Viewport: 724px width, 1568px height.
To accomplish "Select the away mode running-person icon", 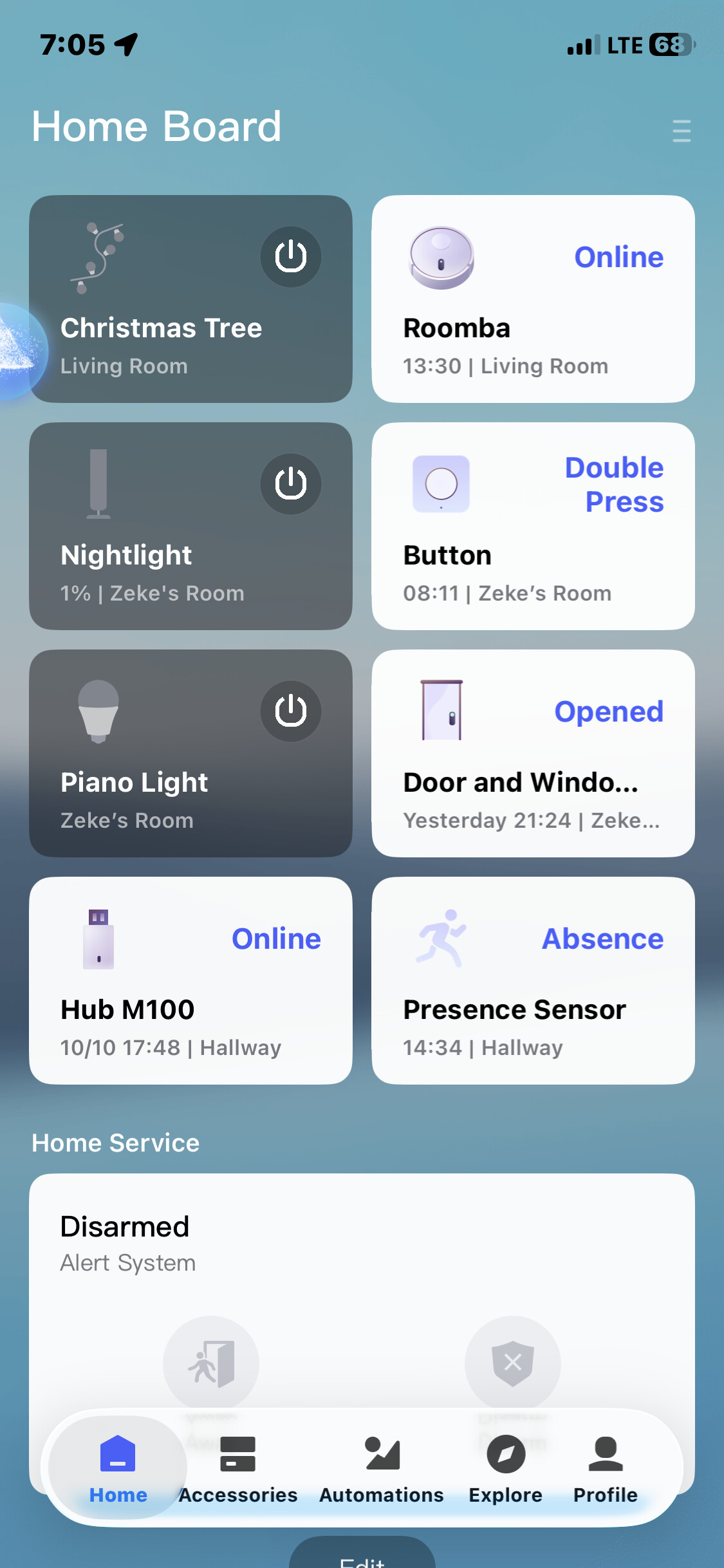I will [210, 1363].
